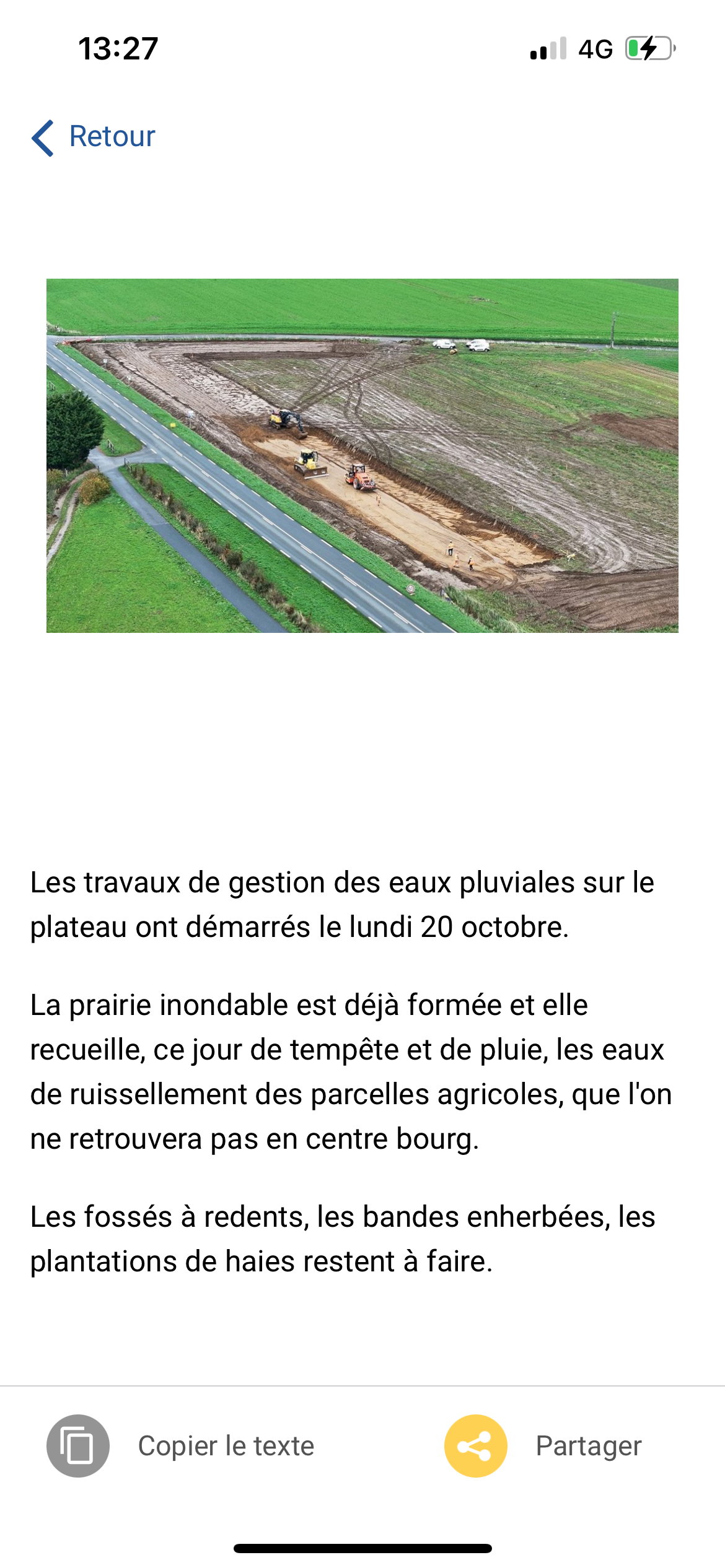725x1568 pixels.
Task: Tap Copier le texte to copy the text
Action: click(x=181, y=1446)
